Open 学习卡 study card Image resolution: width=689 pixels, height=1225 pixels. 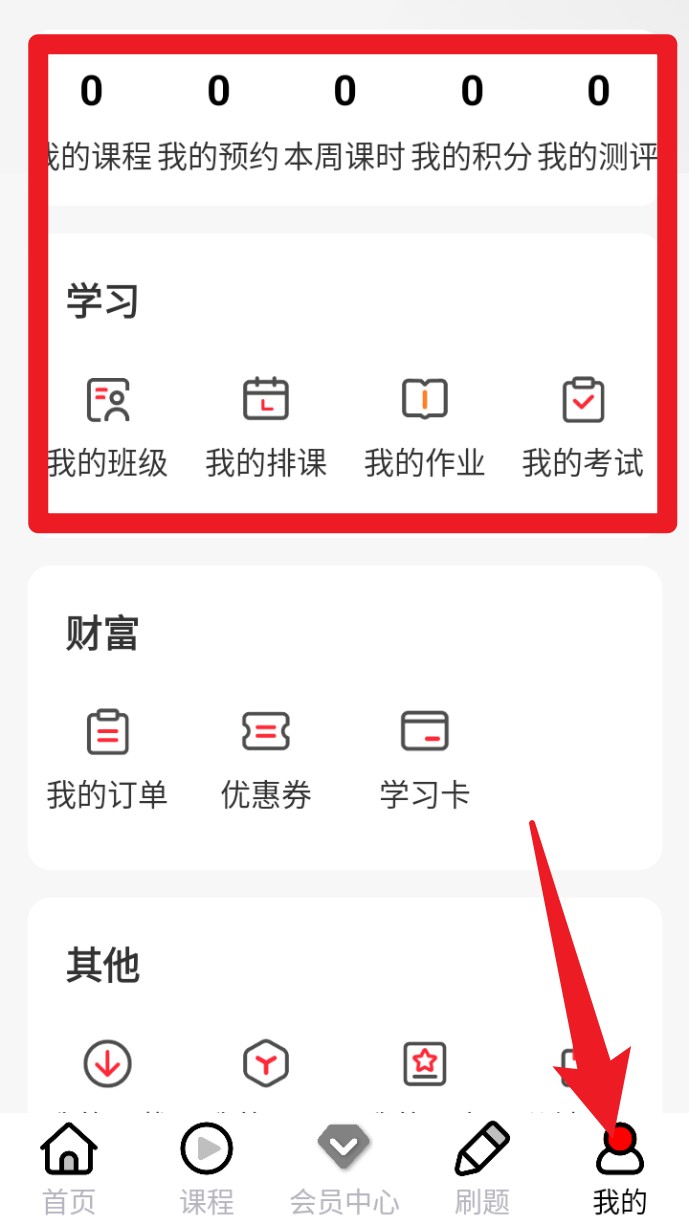(424, 757)
